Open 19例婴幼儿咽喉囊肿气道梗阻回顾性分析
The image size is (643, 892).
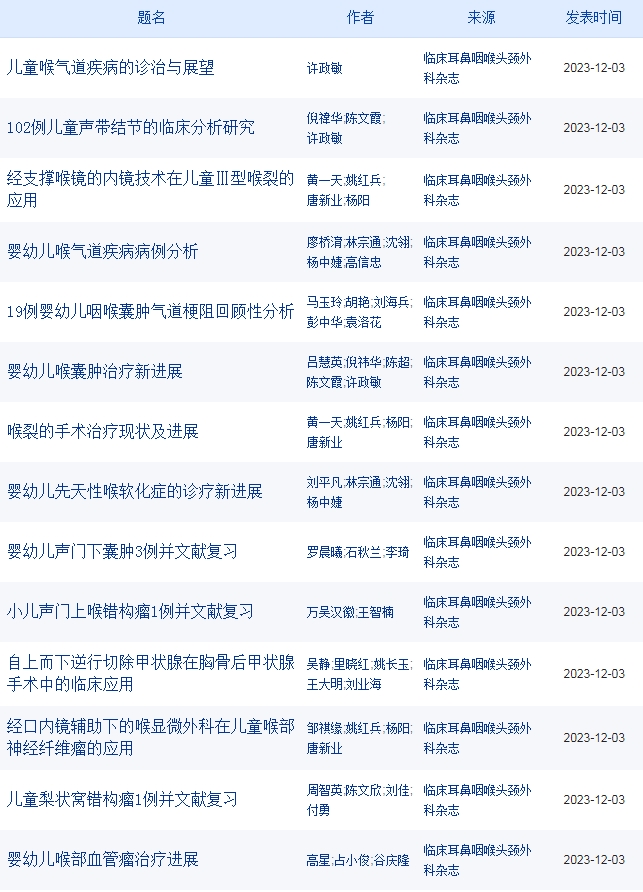pyautogui.click(x=150, y=312)
